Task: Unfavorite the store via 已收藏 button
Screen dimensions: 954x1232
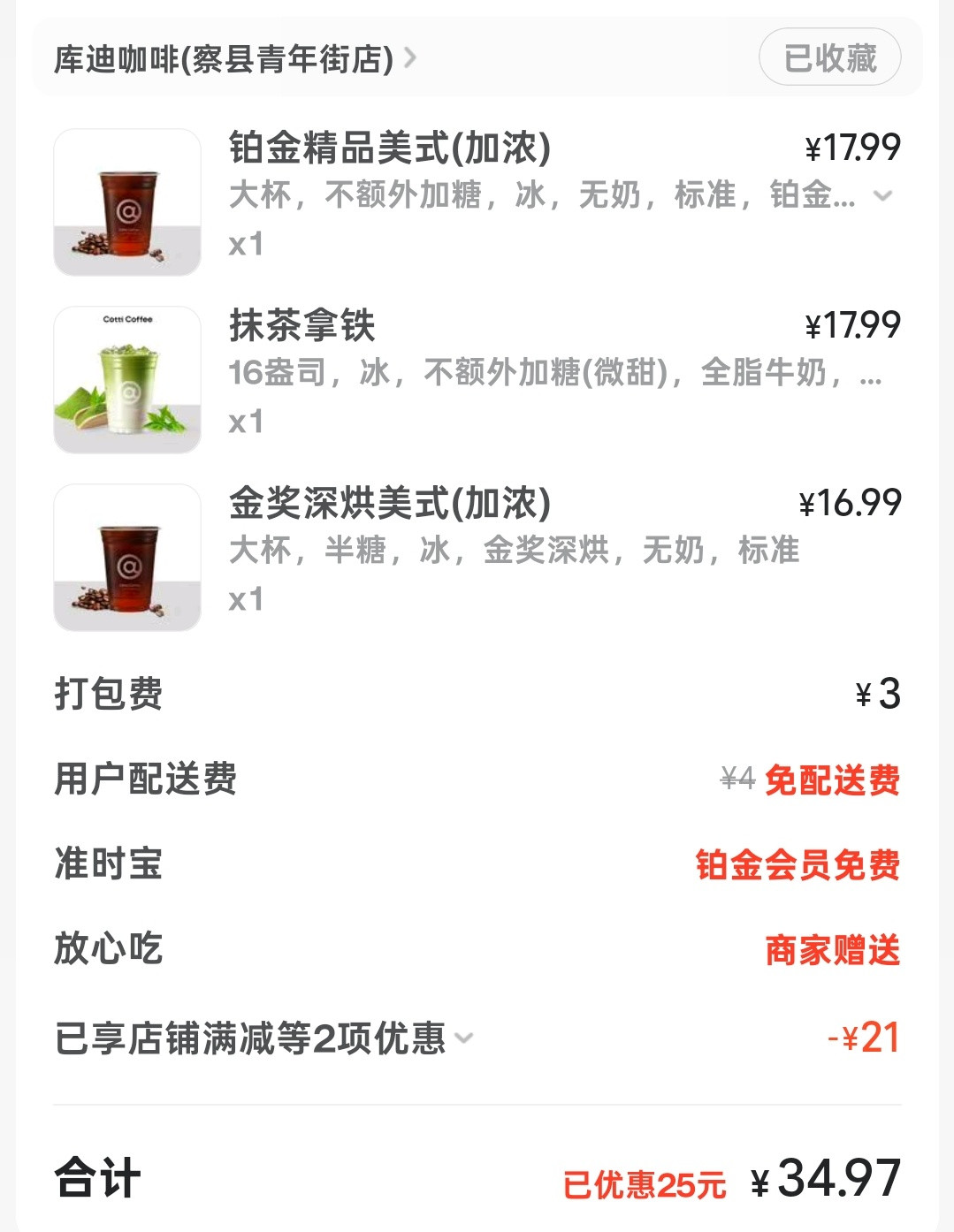Action: (828, 58)
